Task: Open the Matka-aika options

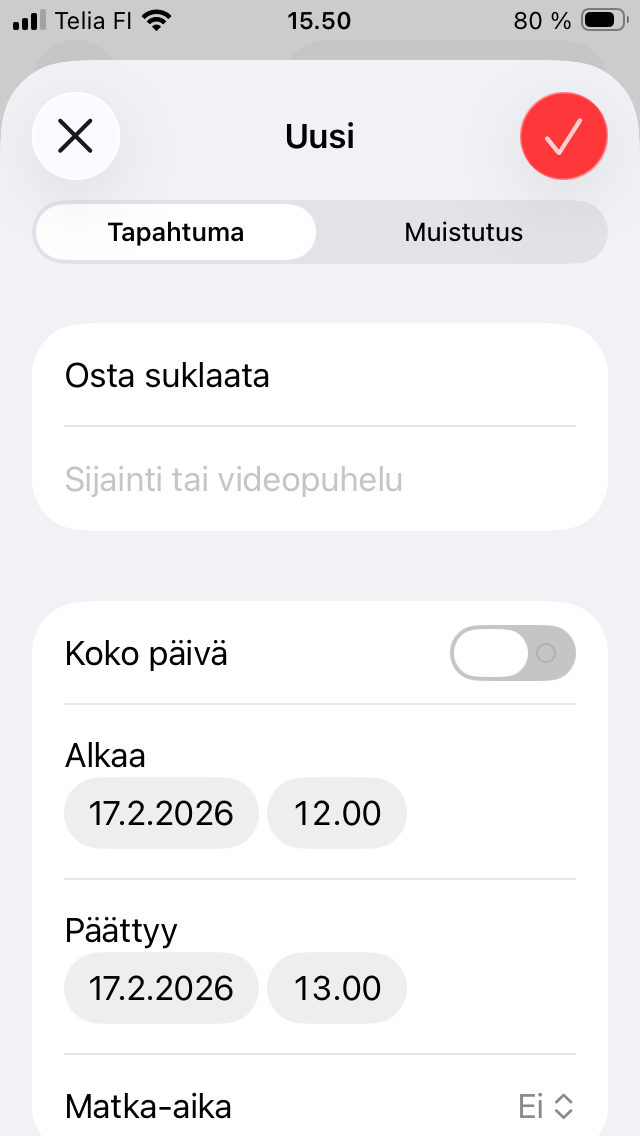Action: pos(545,1107)
